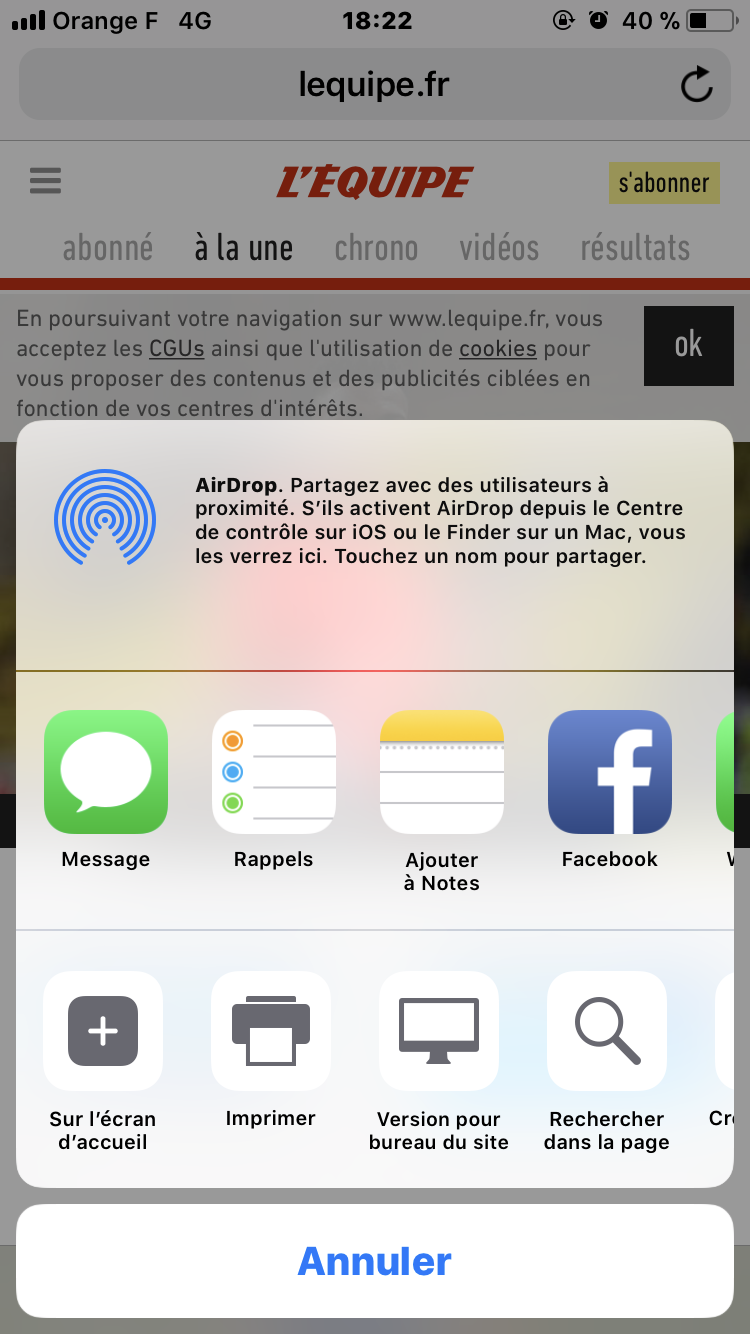
Task: Request Version pour bureau du site
Action: click(x=439, y=1031)
